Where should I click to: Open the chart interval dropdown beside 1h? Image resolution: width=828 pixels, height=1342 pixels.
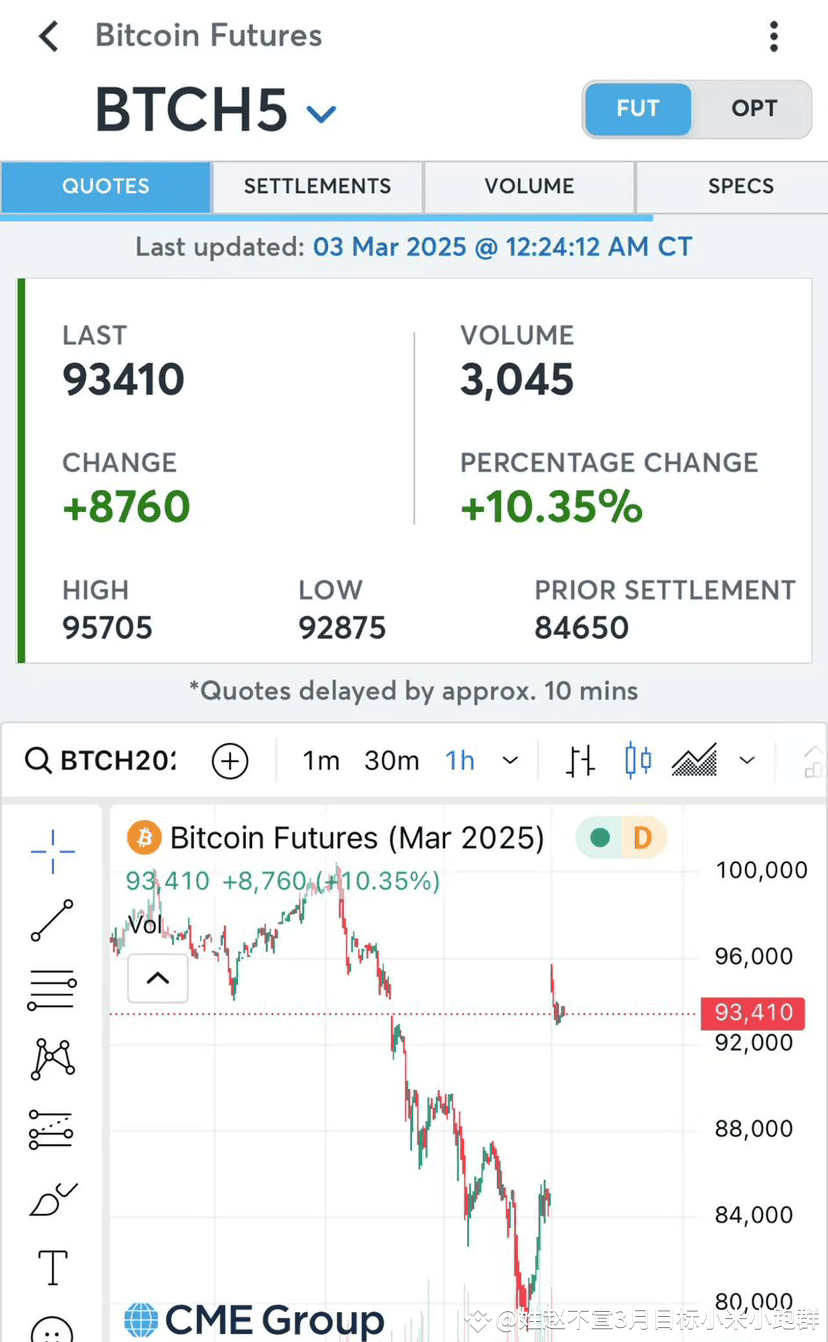(x=510, y=760)
